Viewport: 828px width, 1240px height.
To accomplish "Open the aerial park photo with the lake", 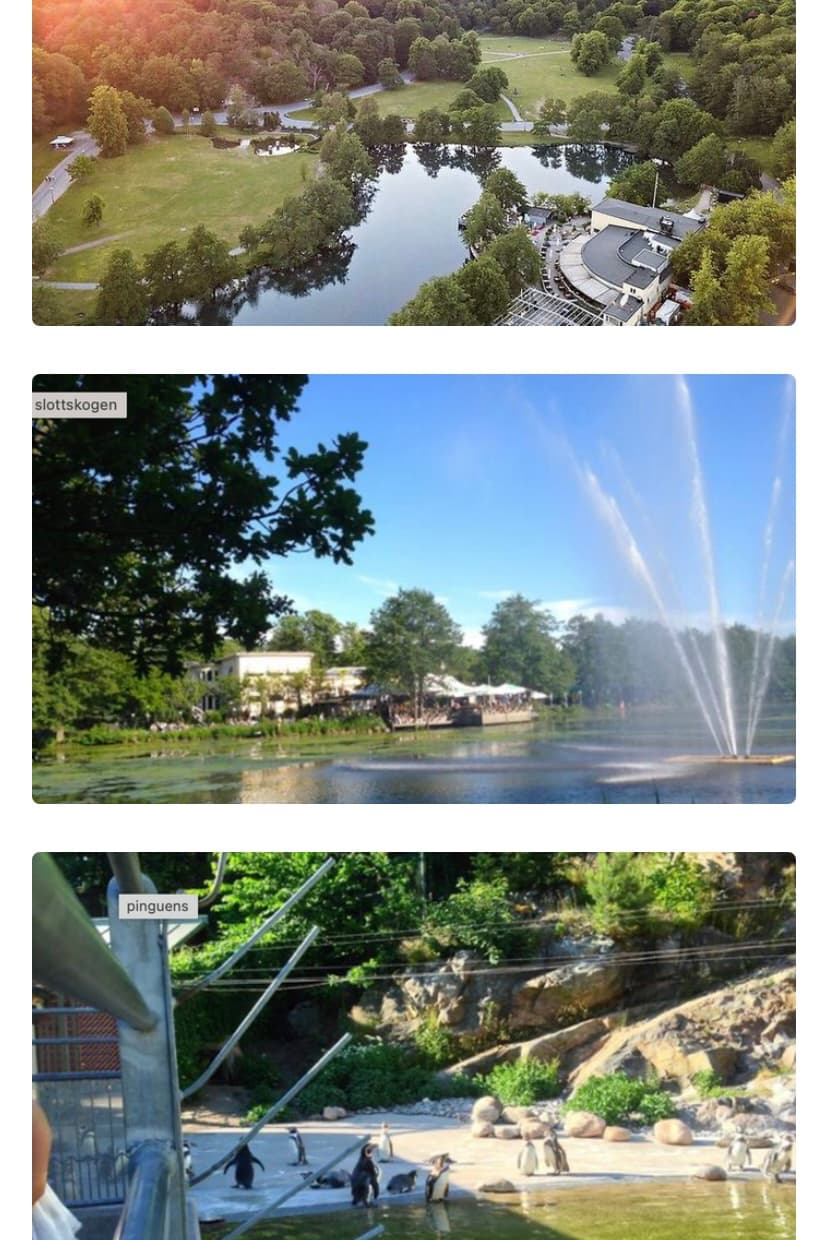I will tap(414, 162).
